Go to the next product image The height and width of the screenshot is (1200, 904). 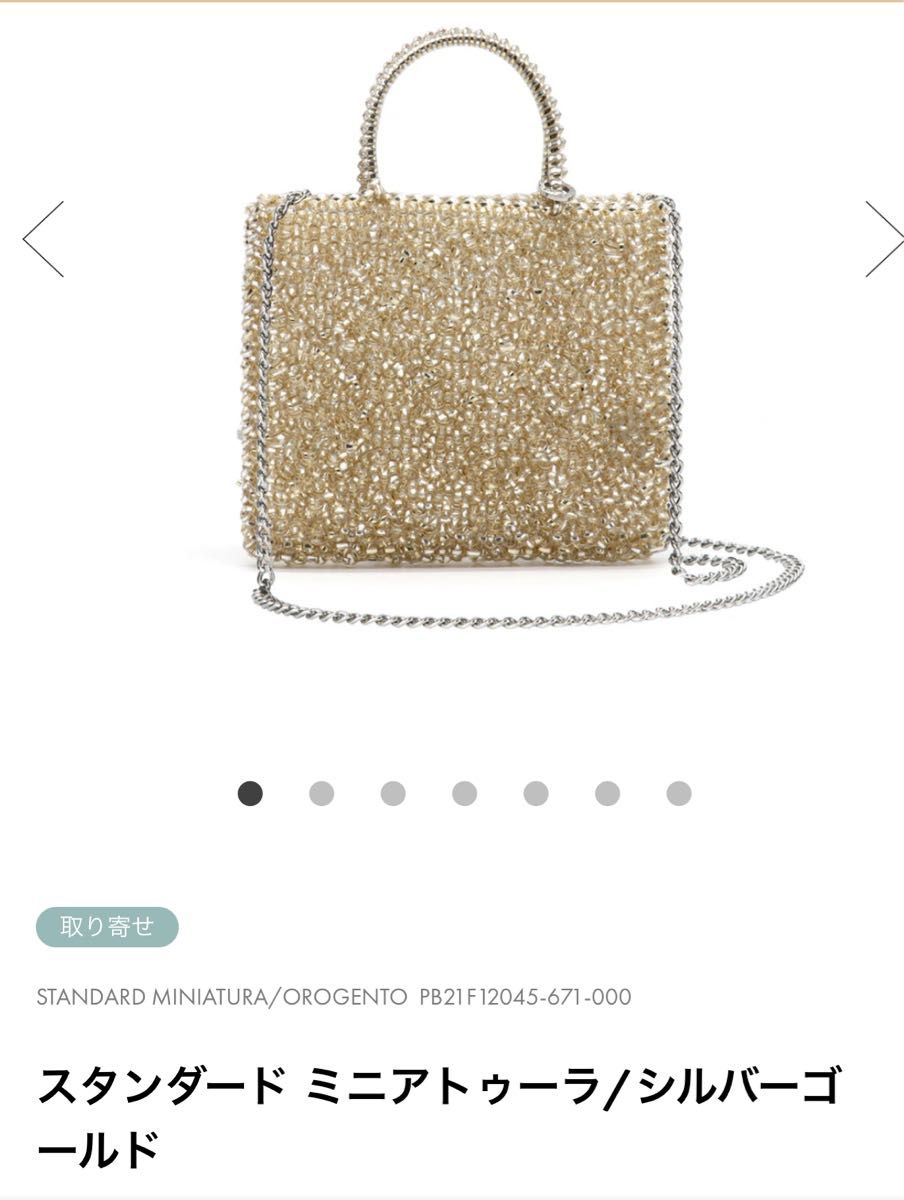[x=883, y=239]
